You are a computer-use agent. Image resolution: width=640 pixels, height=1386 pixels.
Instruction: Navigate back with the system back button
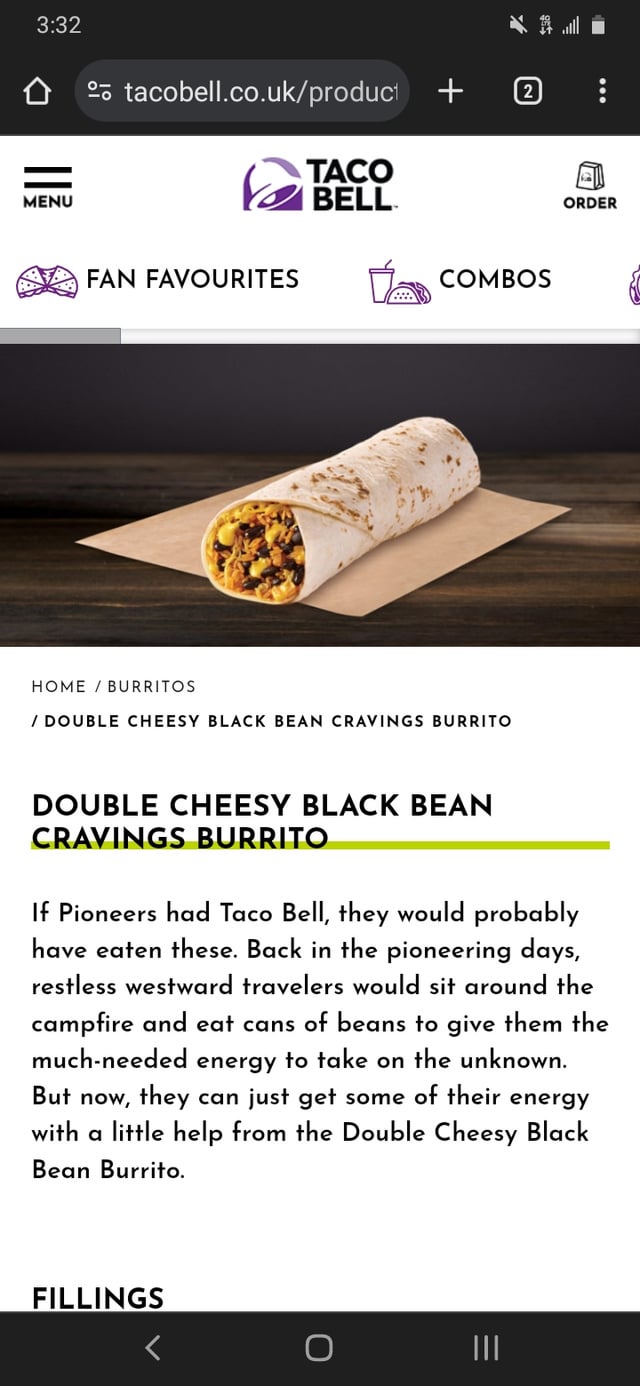coord(153,1348)
